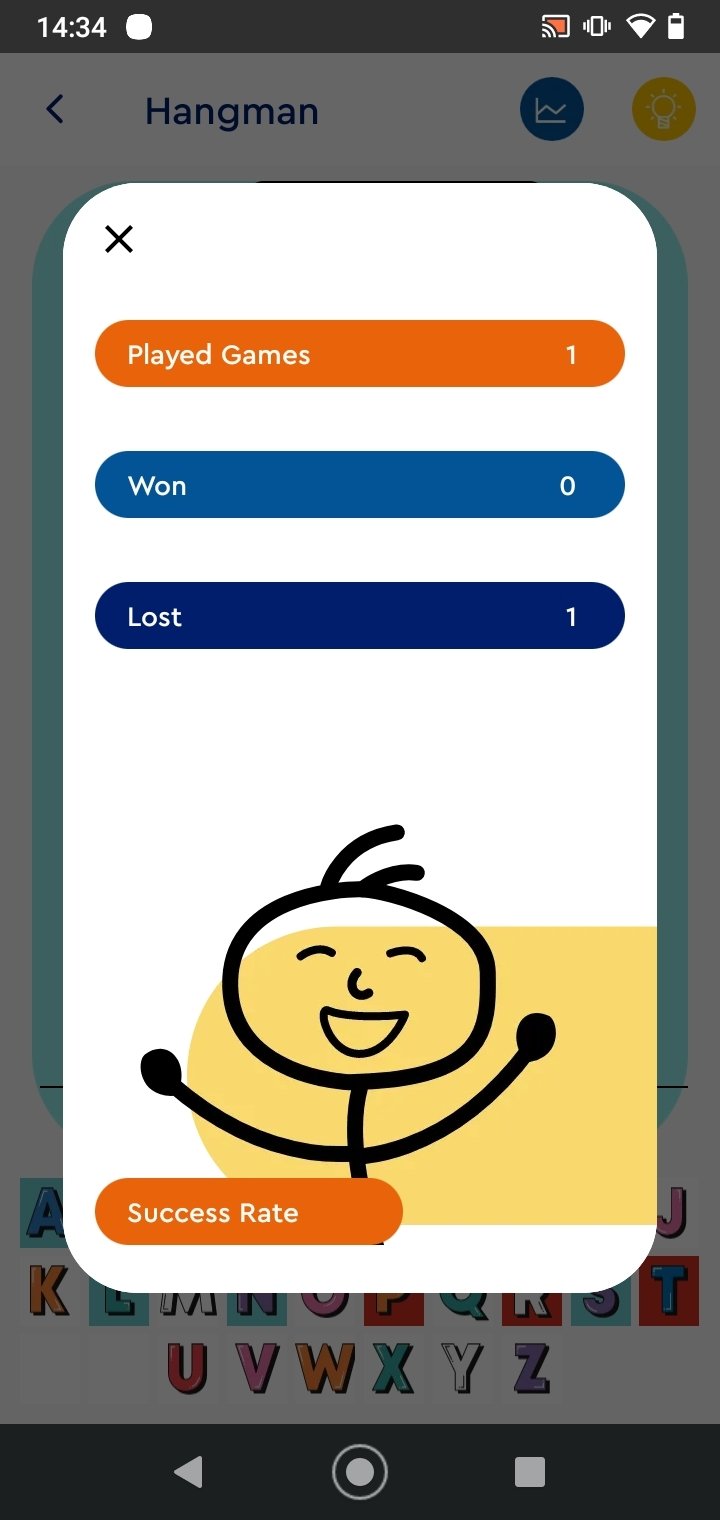Go to the home screen
Screen dimensions: 720x1520
[360, 1472]
